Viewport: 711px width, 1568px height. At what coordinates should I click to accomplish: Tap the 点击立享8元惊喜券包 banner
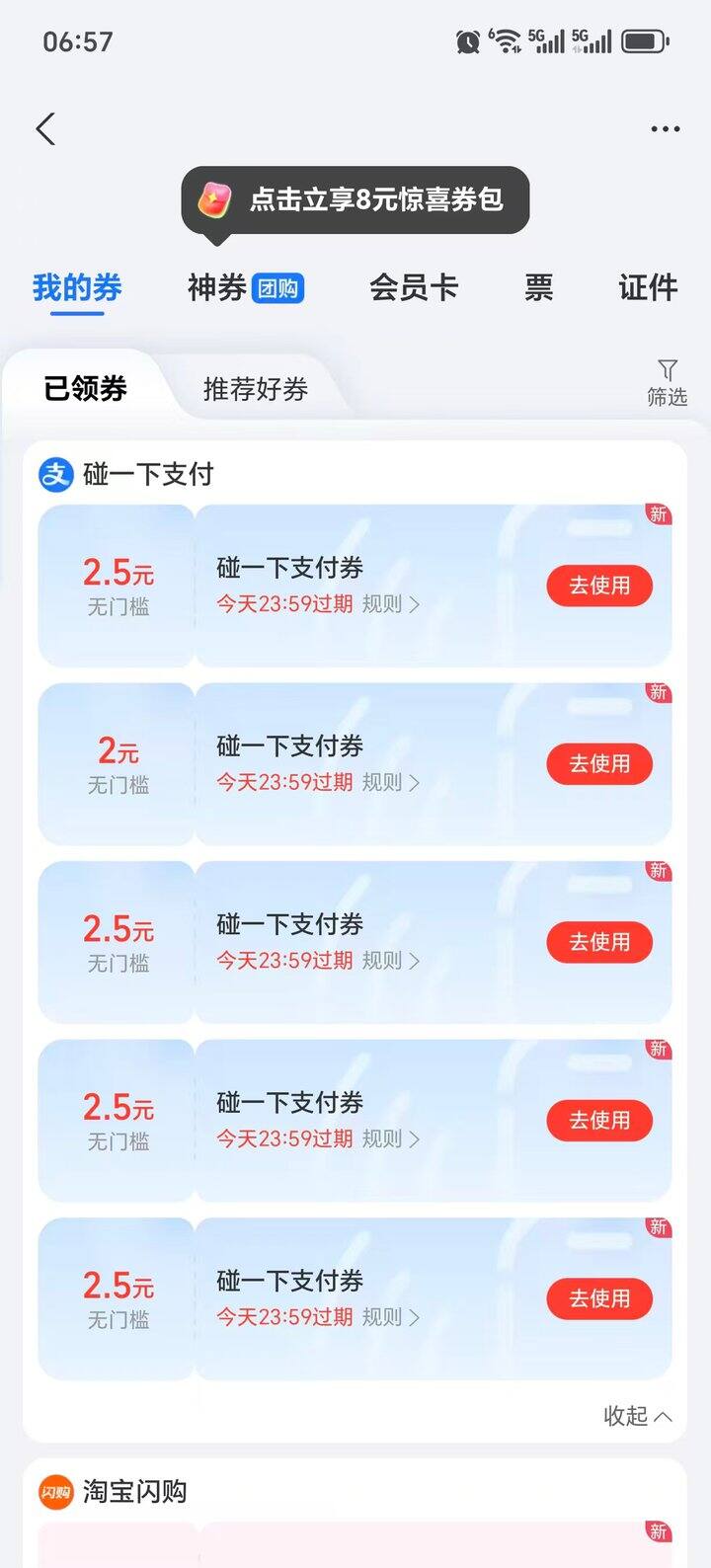[355, 198]
